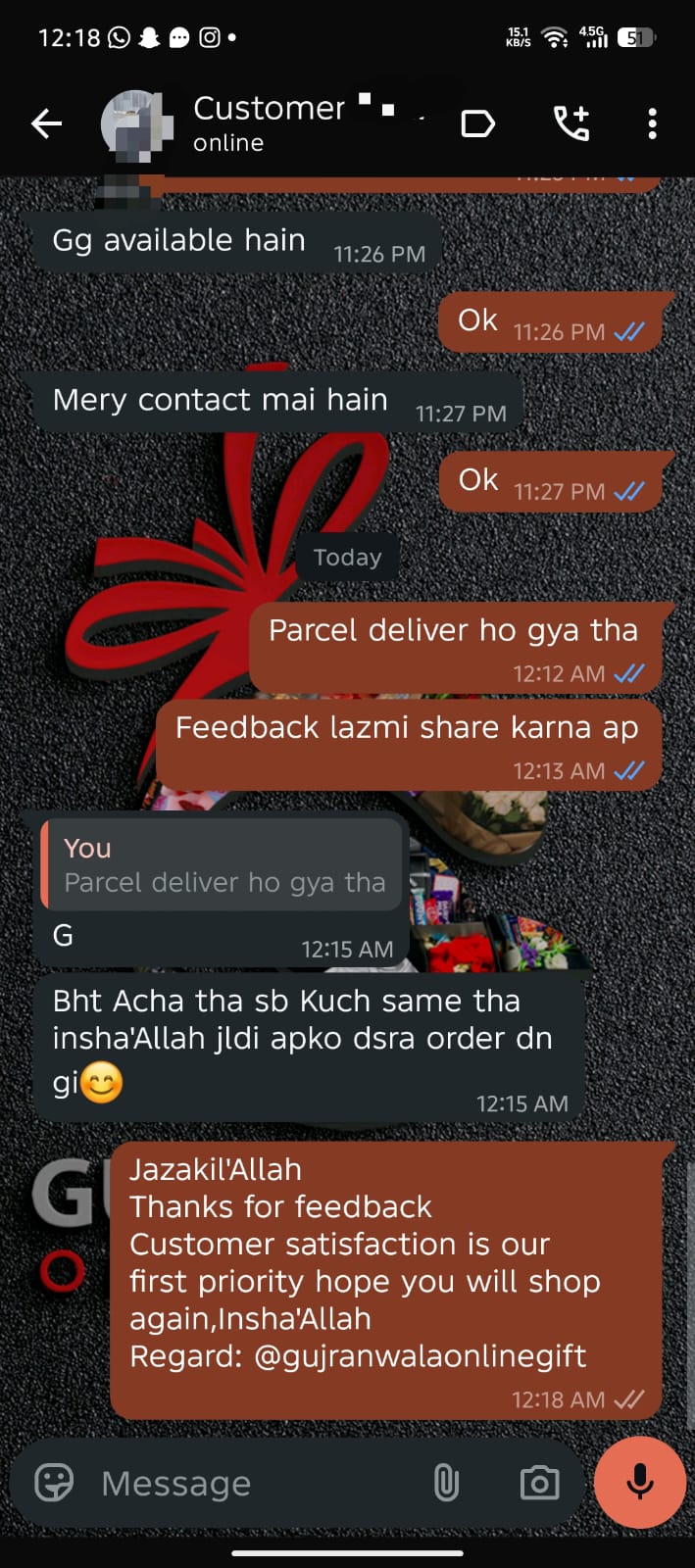The image size is (695, 1568).
Task: Focus the Message text field
Action: point(255,1483)
